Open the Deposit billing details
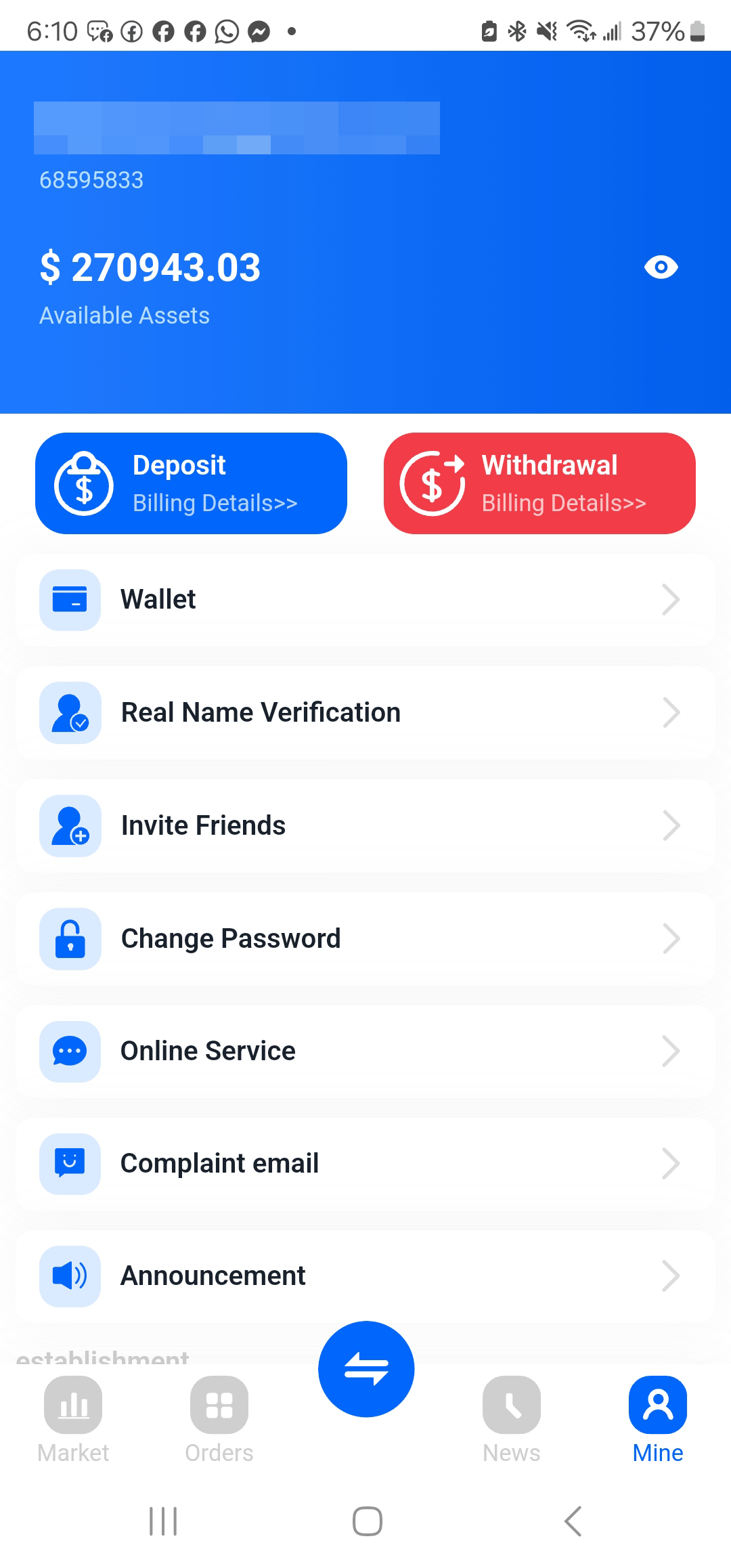 191,483
